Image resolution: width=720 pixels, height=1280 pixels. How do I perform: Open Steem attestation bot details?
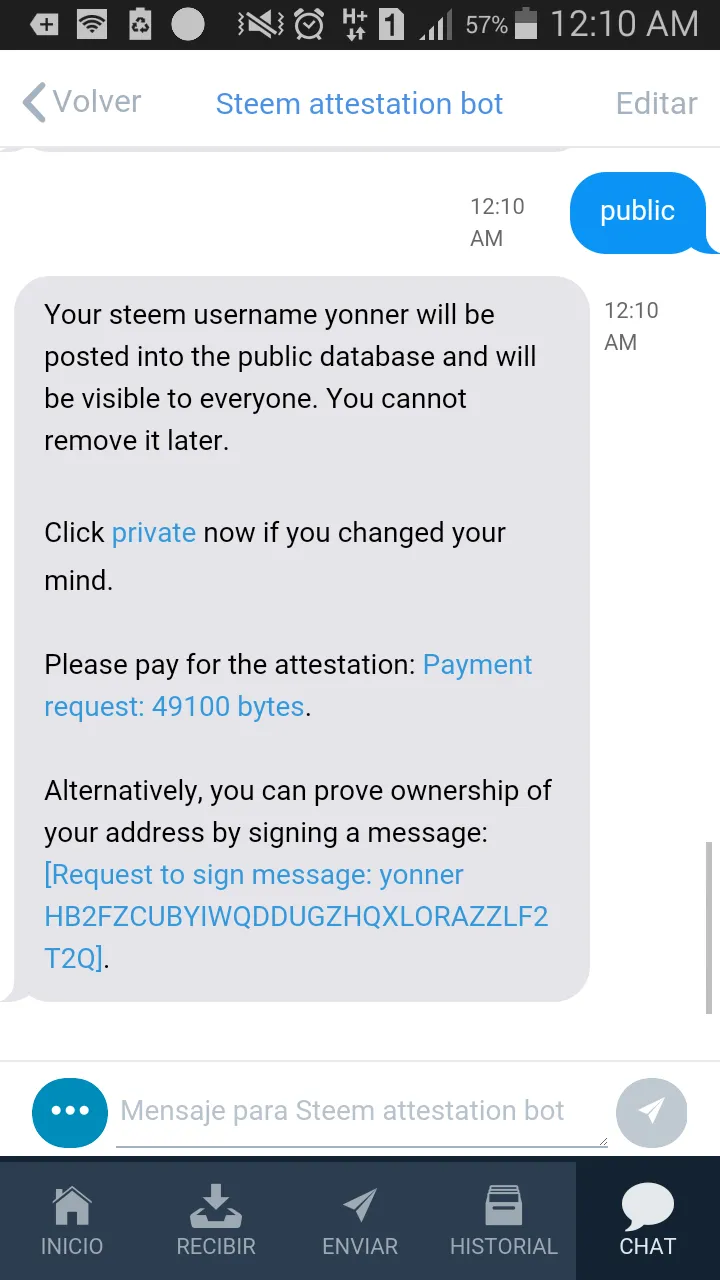[359, 103]
